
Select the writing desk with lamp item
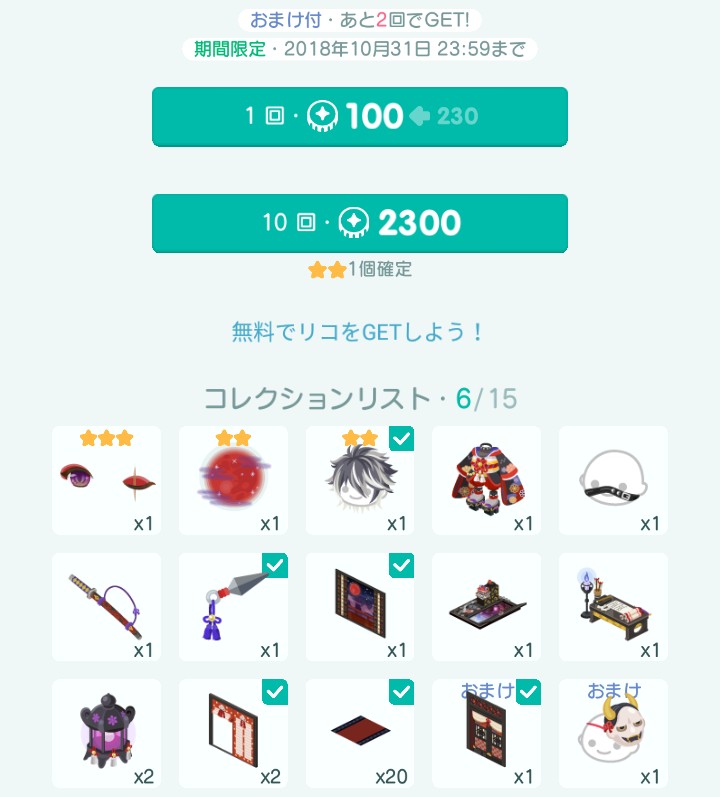pyautogui.click(x=613, y=608)
